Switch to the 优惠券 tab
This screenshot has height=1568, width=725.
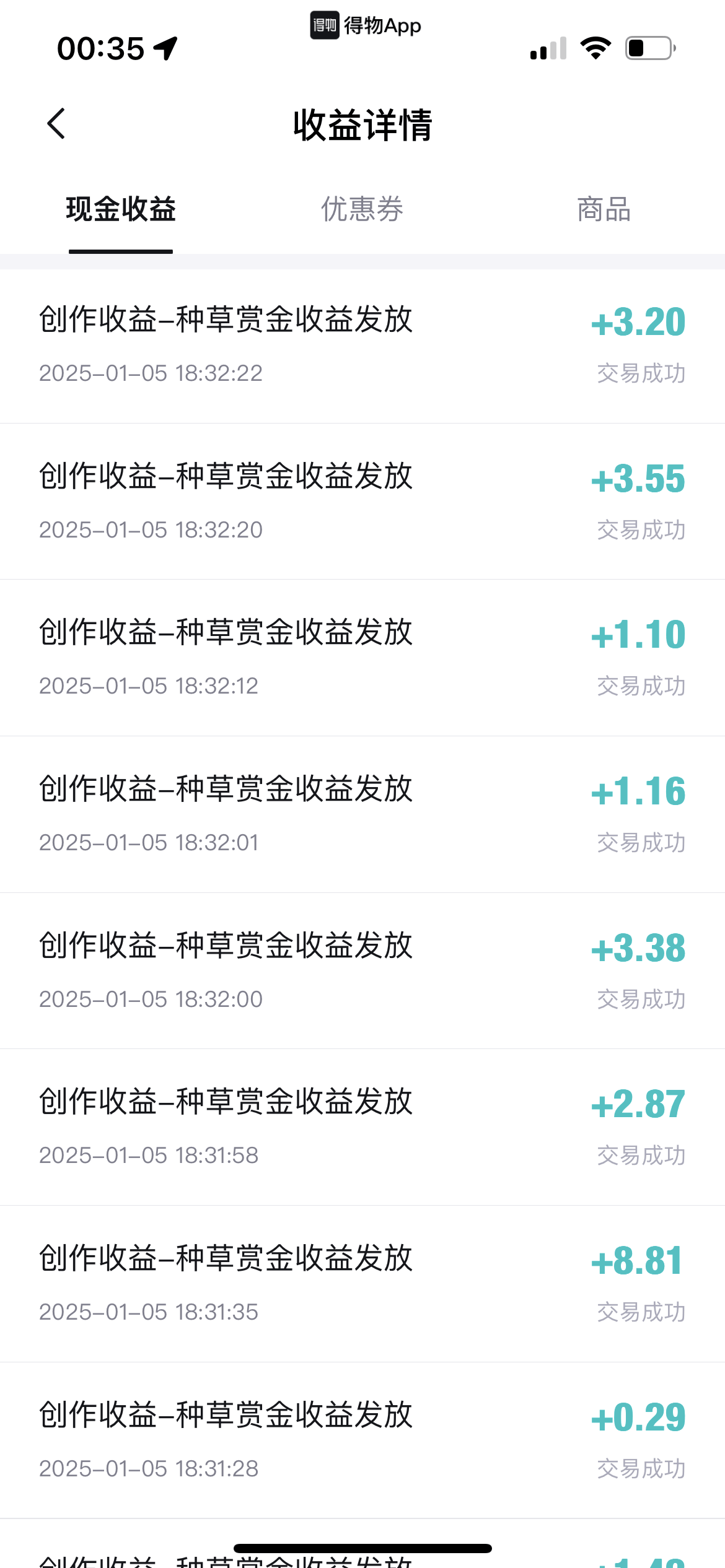(362, 209)
